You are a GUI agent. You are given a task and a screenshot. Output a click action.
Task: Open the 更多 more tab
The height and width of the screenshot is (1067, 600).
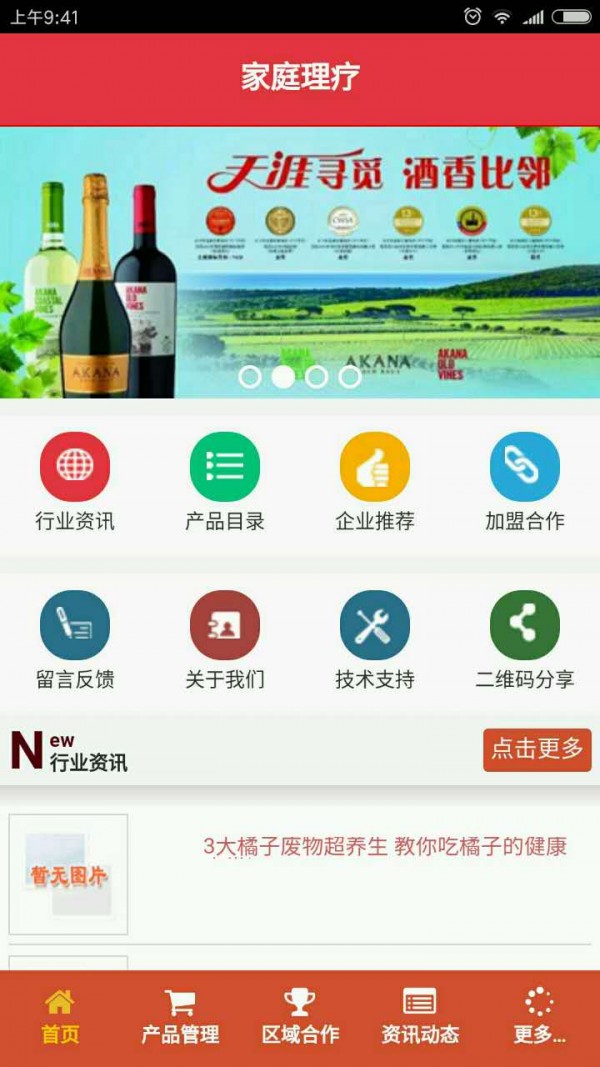539,1017
